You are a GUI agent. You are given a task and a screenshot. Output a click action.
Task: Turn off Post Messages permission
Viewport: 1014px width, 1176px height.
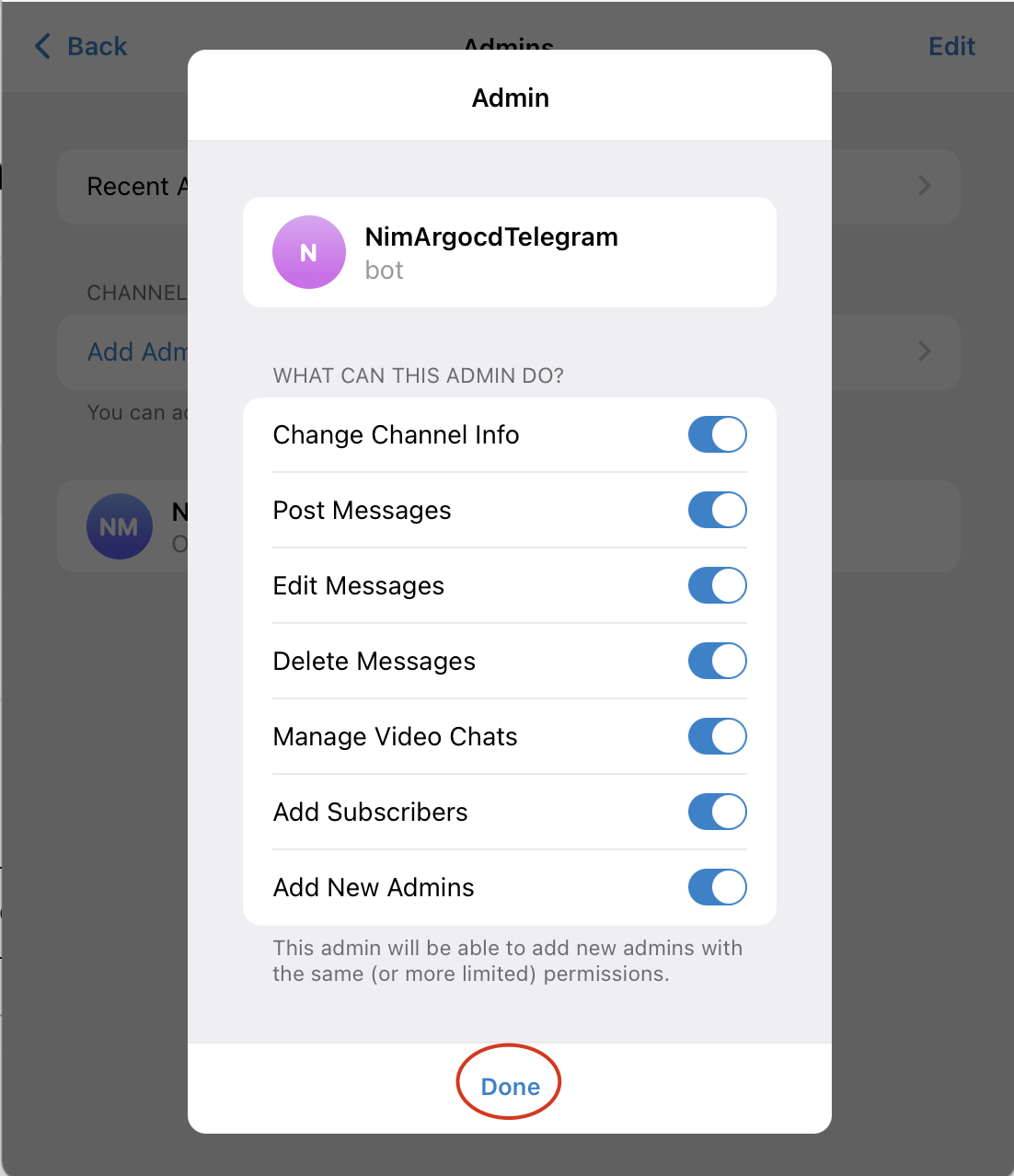(x=717, y=510)
